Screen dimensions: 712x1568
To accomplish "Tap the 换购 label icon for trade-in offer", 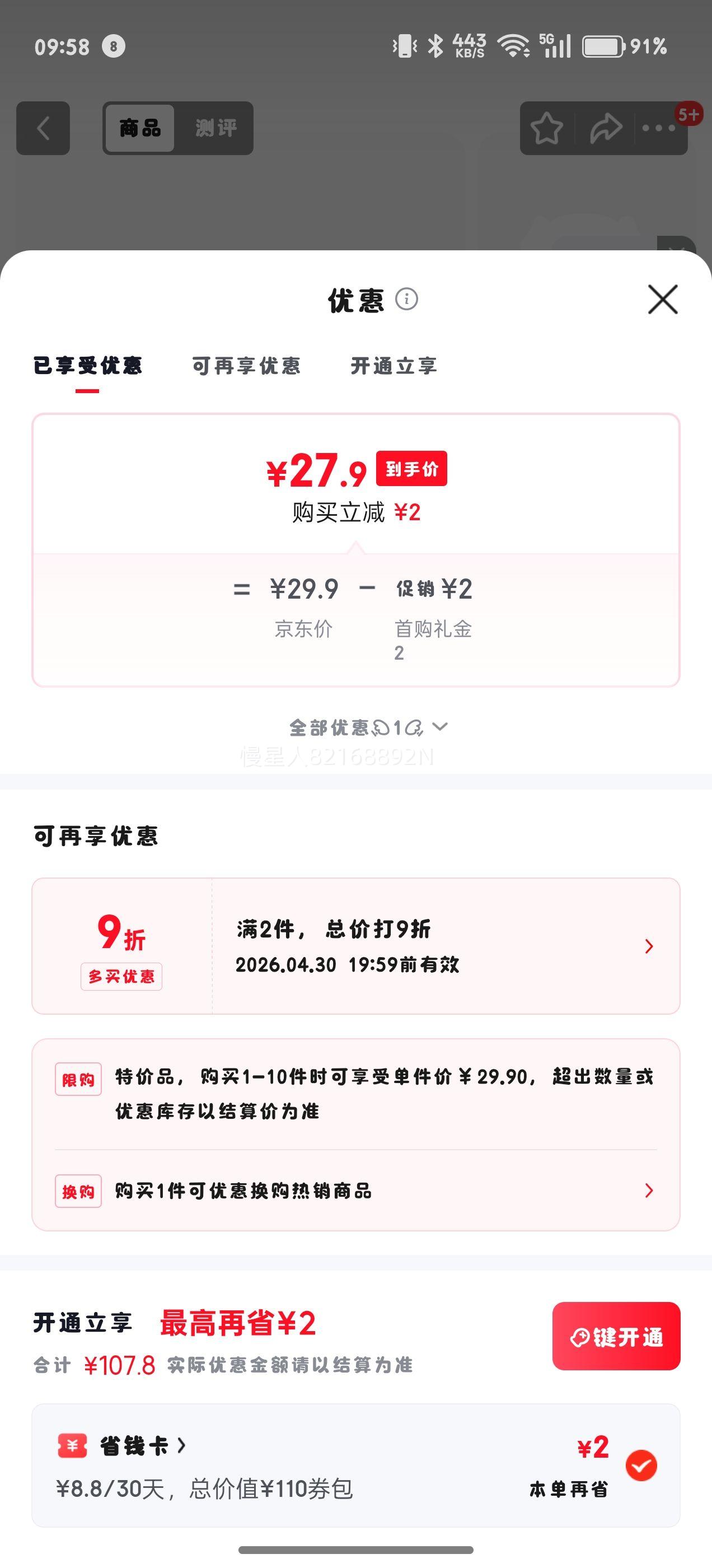I will [x=78, y=1191].
